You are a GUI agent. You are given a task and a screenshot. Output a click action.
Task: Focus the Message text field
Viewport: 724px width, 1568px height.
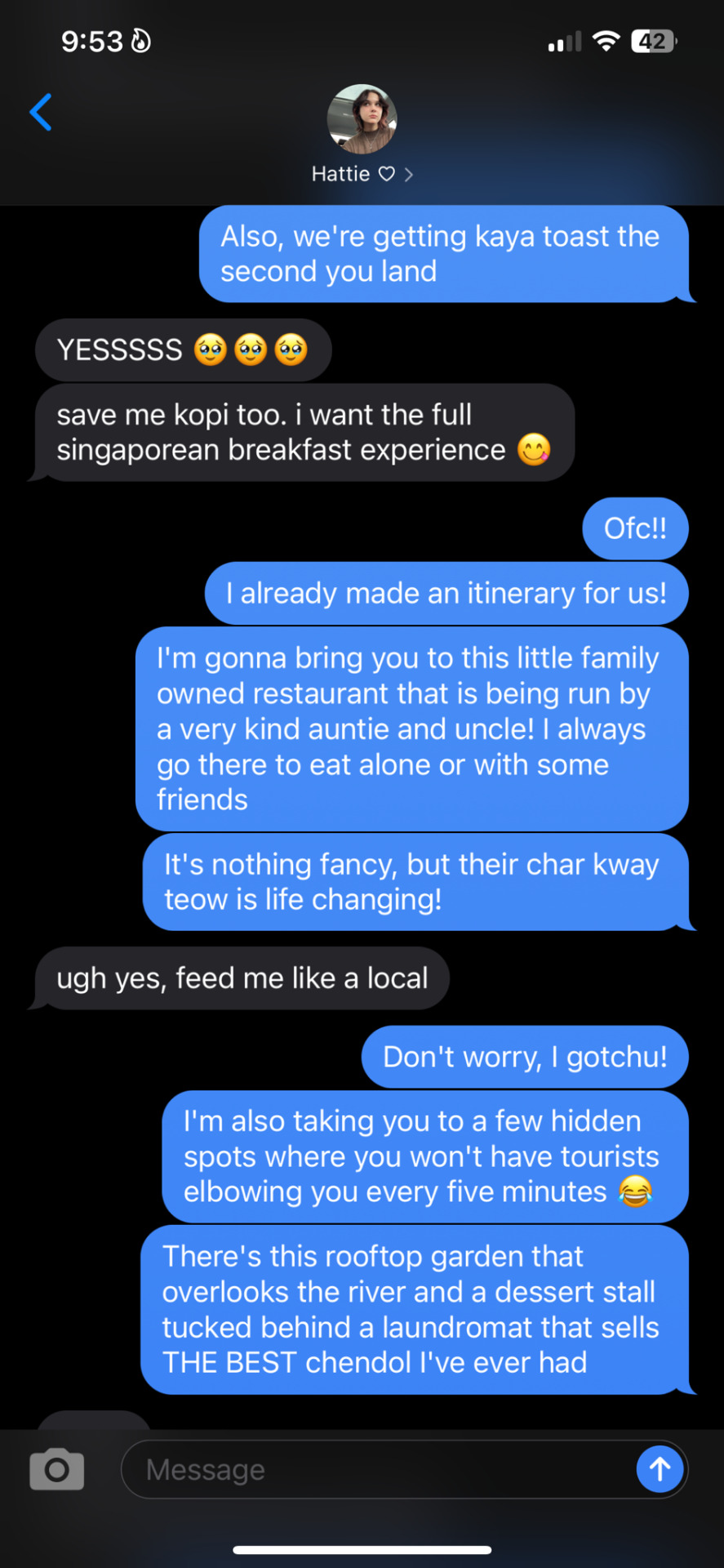(375, 1470)
